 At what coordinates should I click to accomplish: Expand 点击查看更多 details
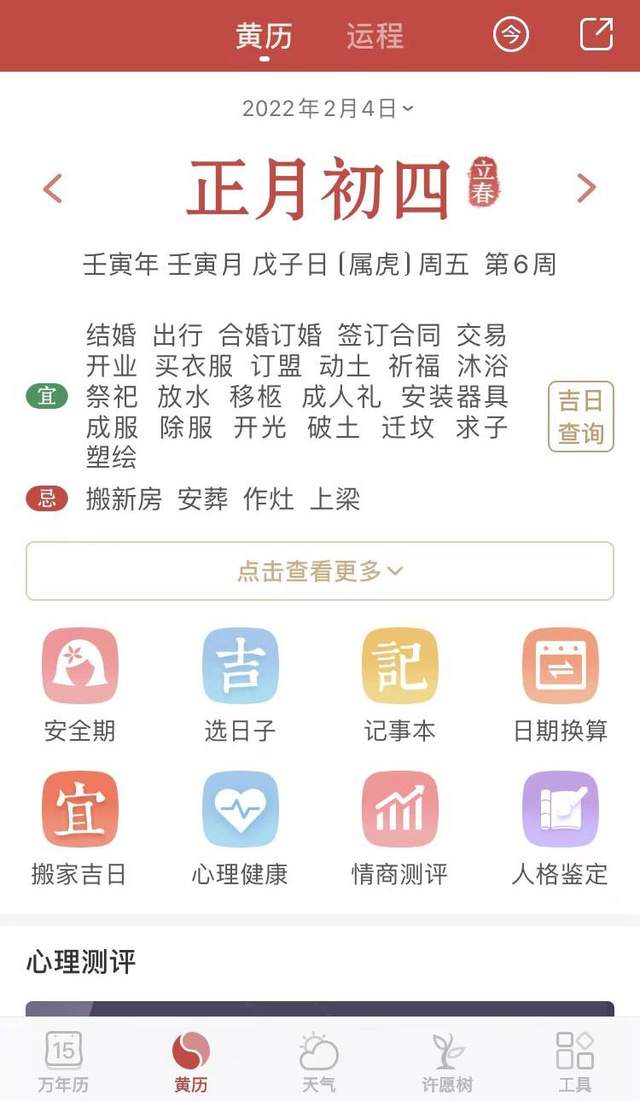[320, 571]
